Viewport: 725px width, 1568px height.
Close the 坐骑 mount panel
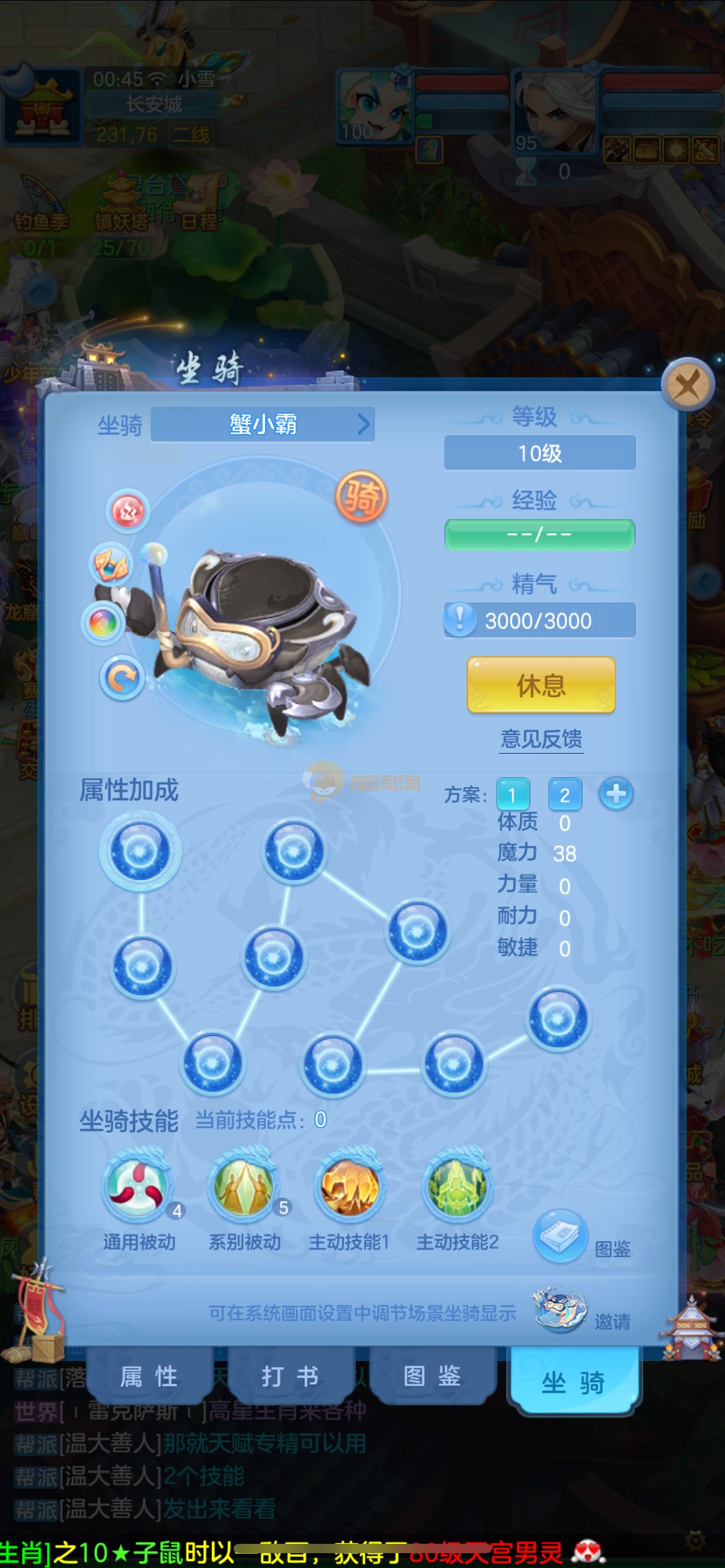coord(687,385)
